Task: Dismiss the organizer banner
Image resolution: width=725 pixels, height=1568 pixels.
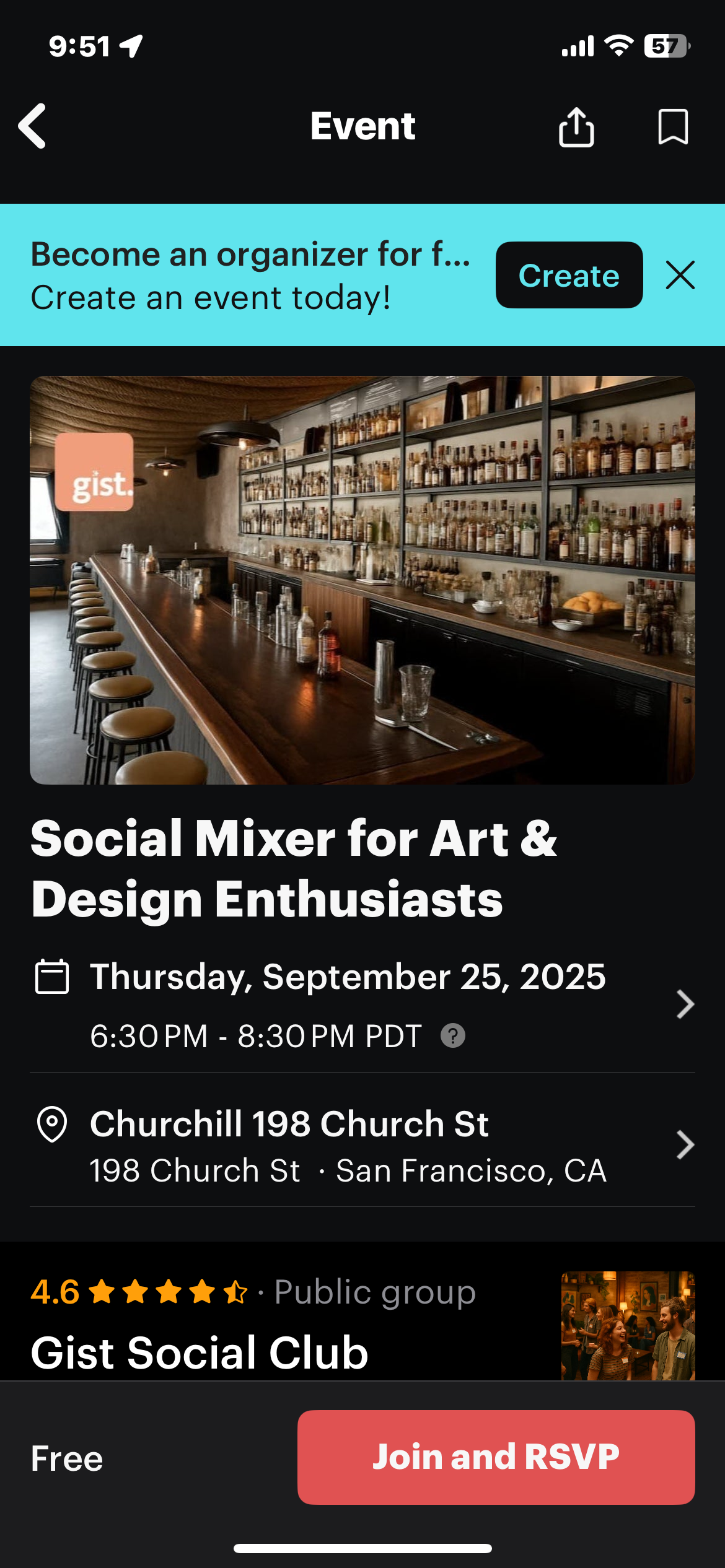Action: click(x=680, y=275)
